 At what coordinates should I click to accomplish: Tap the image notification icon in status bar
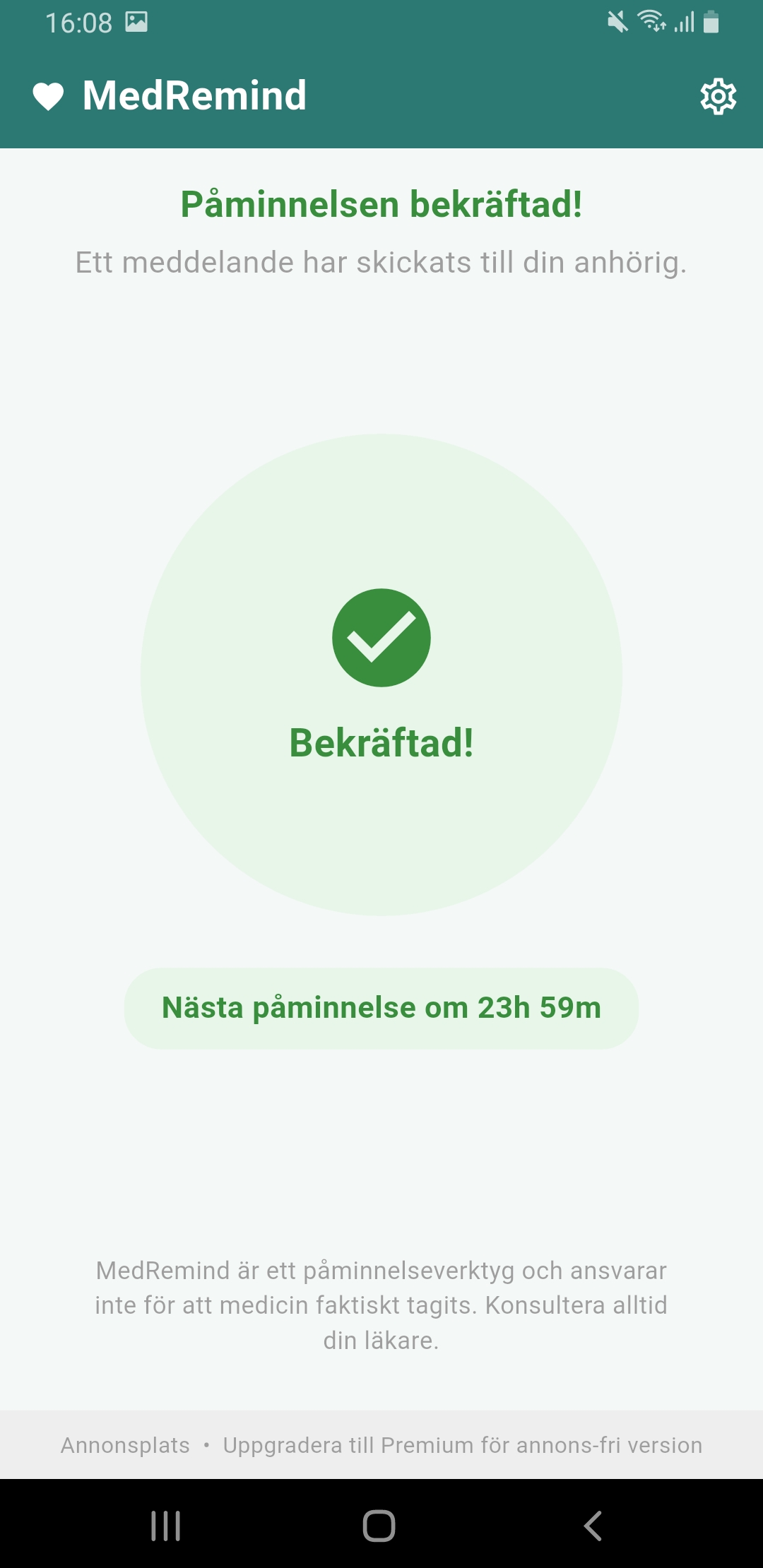pyautogui.click(x=137, y=21)
